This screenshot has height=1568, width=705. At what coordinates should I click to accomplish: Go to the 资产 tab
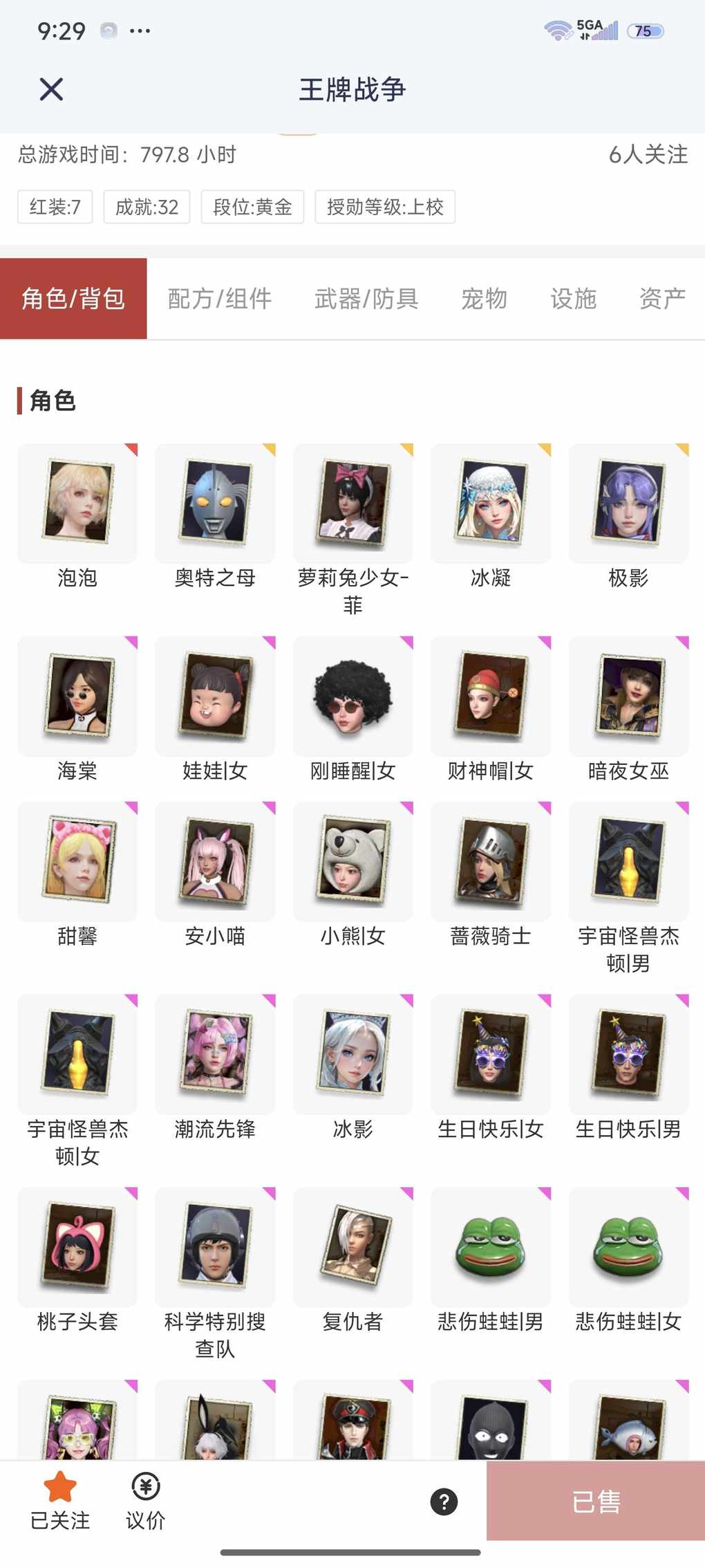(x=661, y=299)
